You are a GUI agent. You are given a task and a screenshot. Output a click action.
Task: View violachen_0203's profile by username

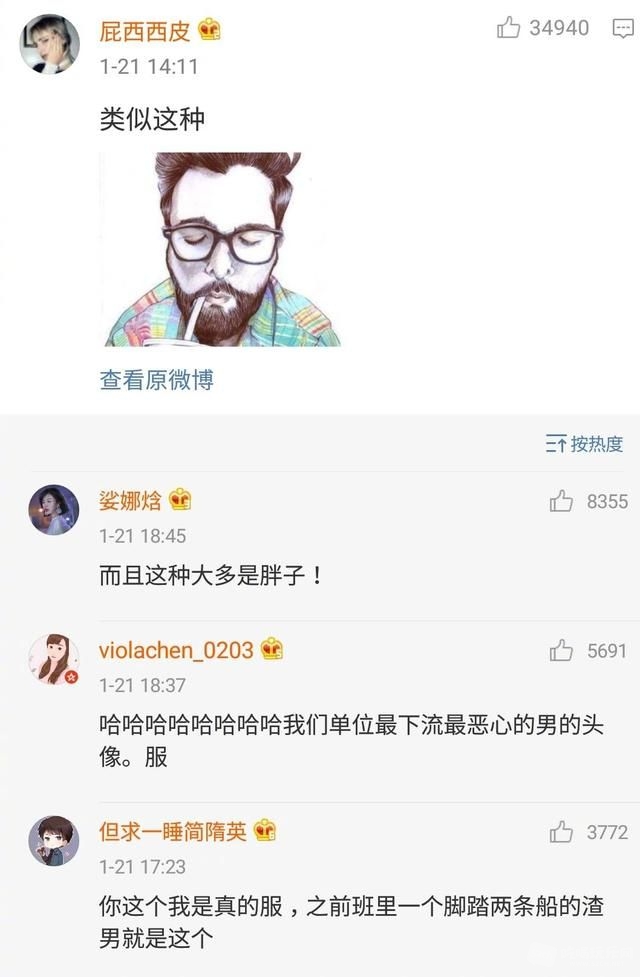click(x=176, y=650)
